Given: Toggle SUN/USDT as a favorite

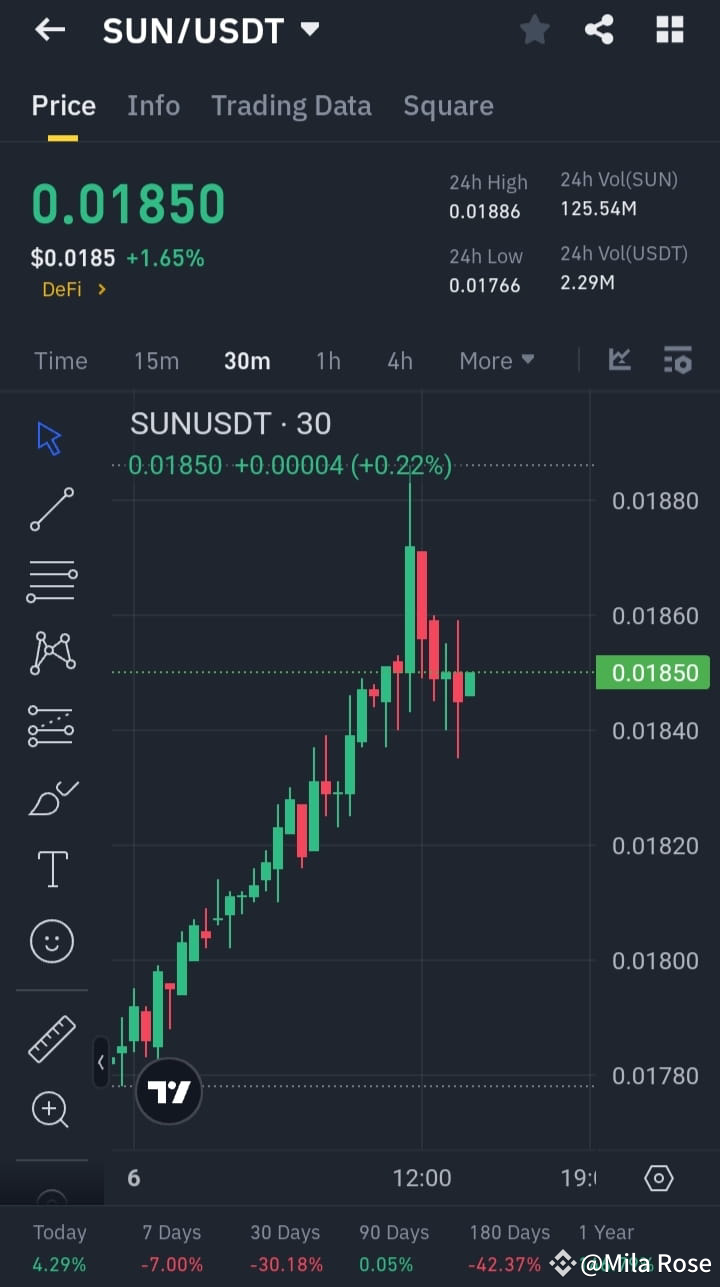Looking at the screenshot, I should point(534,29).
